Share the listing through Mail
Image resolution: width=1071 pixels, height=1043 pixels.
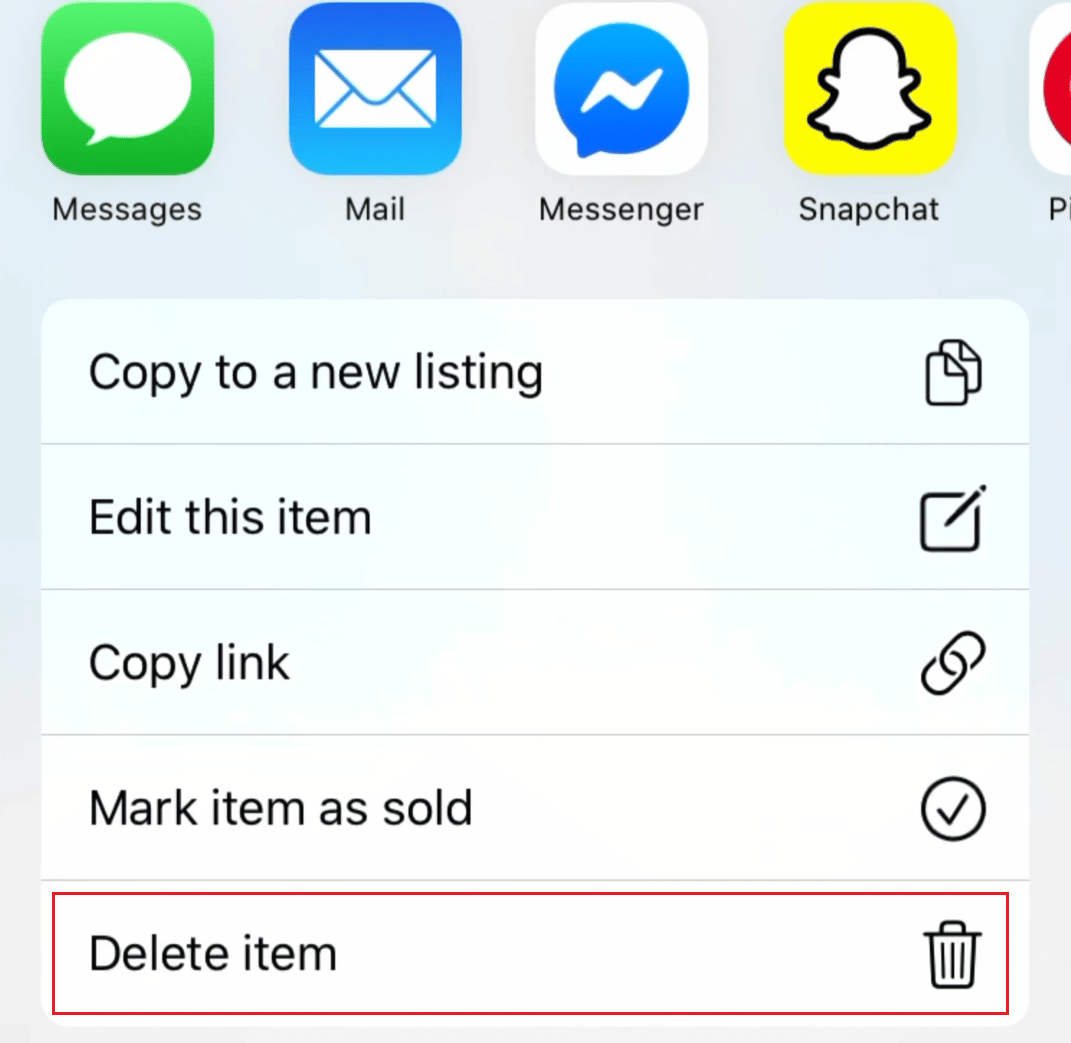pyautogui.click(x=375, y=90)
